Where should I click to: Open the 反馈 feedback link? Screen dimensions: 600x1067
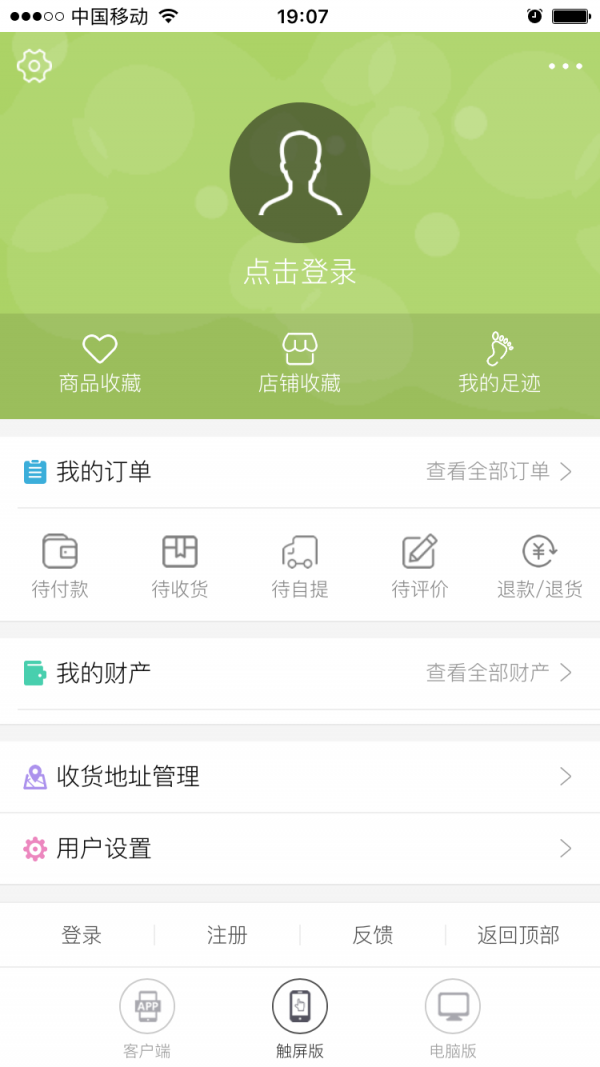click(x=373, y=935)
